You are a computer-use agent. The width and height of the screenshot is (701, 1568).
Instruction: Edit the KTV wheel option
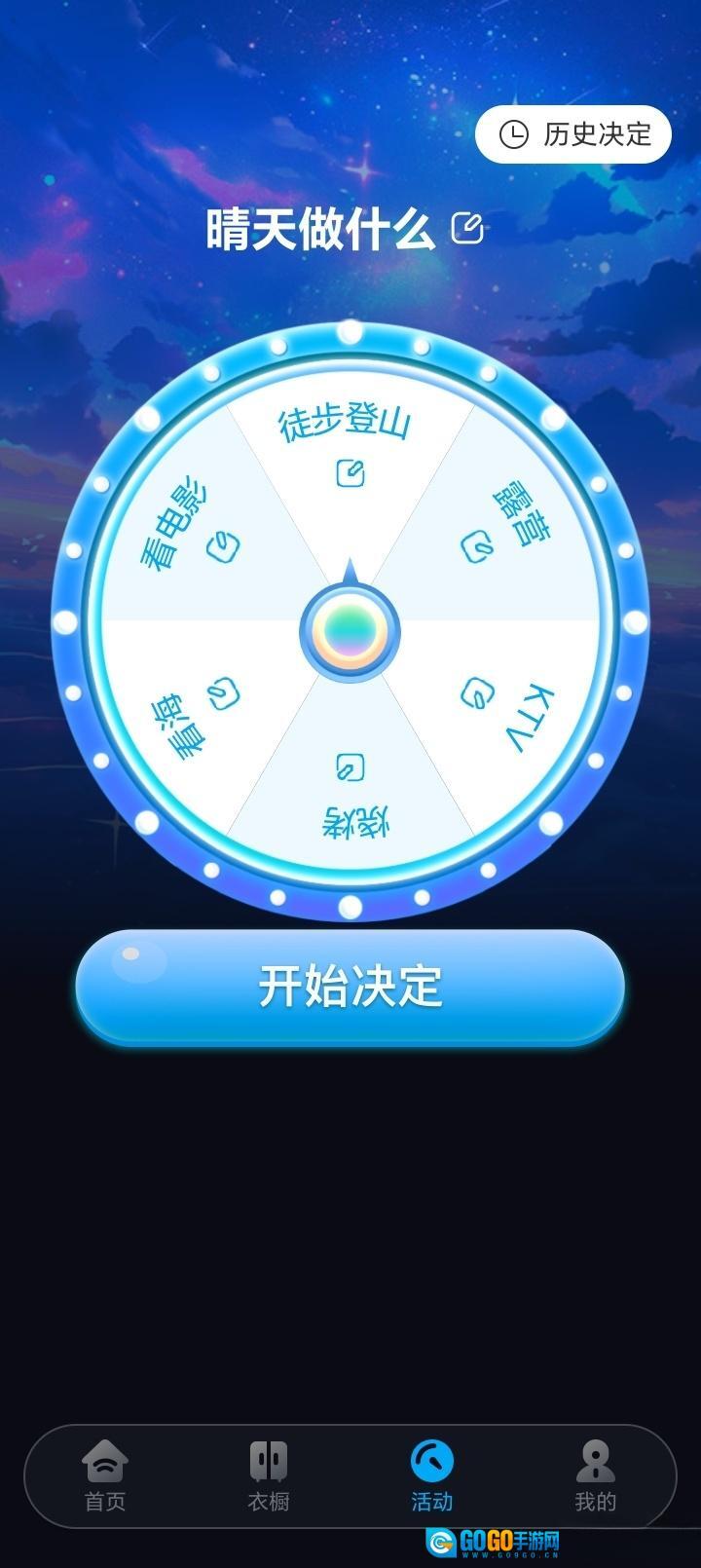click(x=476, y=692)
